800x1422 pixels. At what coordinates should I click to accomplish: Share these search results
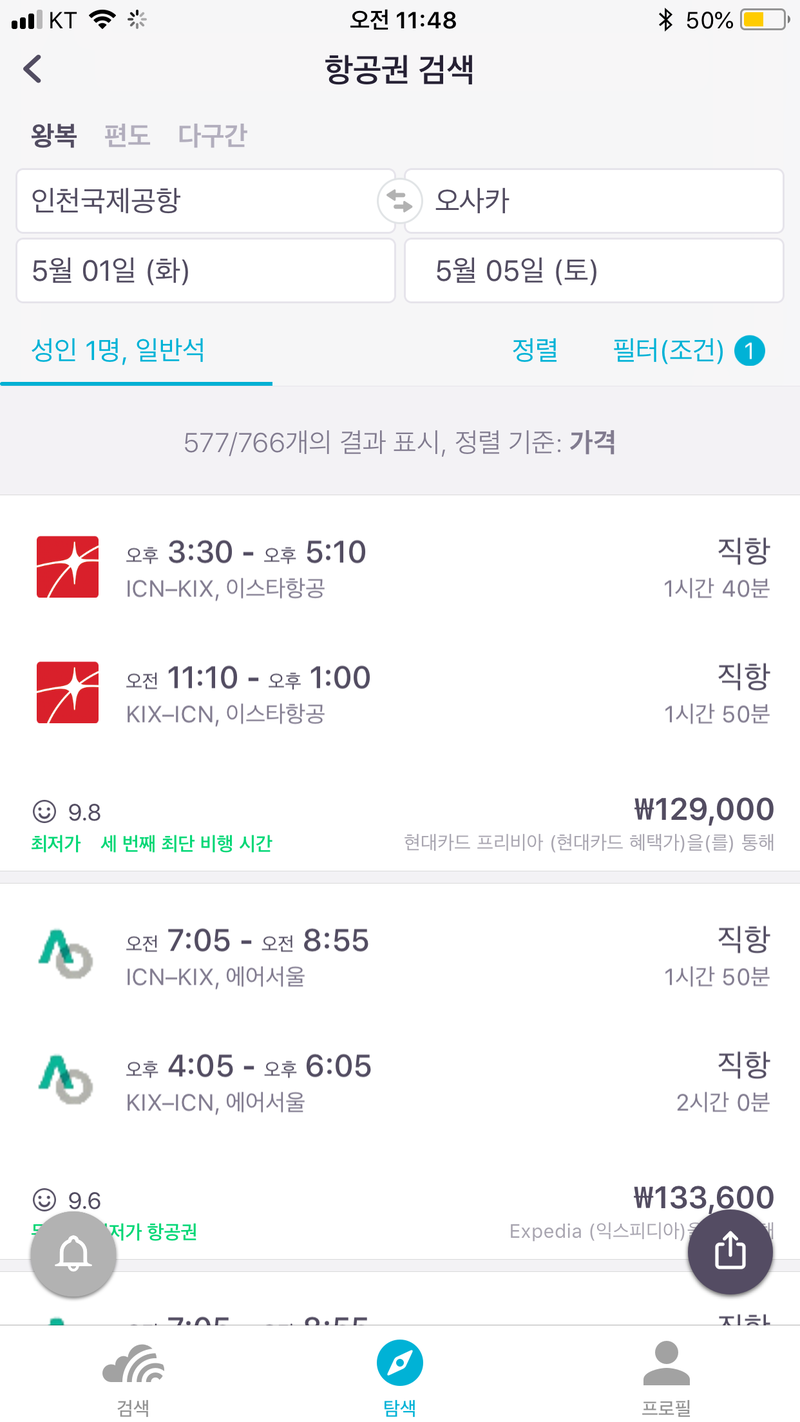pos(730,1252)
